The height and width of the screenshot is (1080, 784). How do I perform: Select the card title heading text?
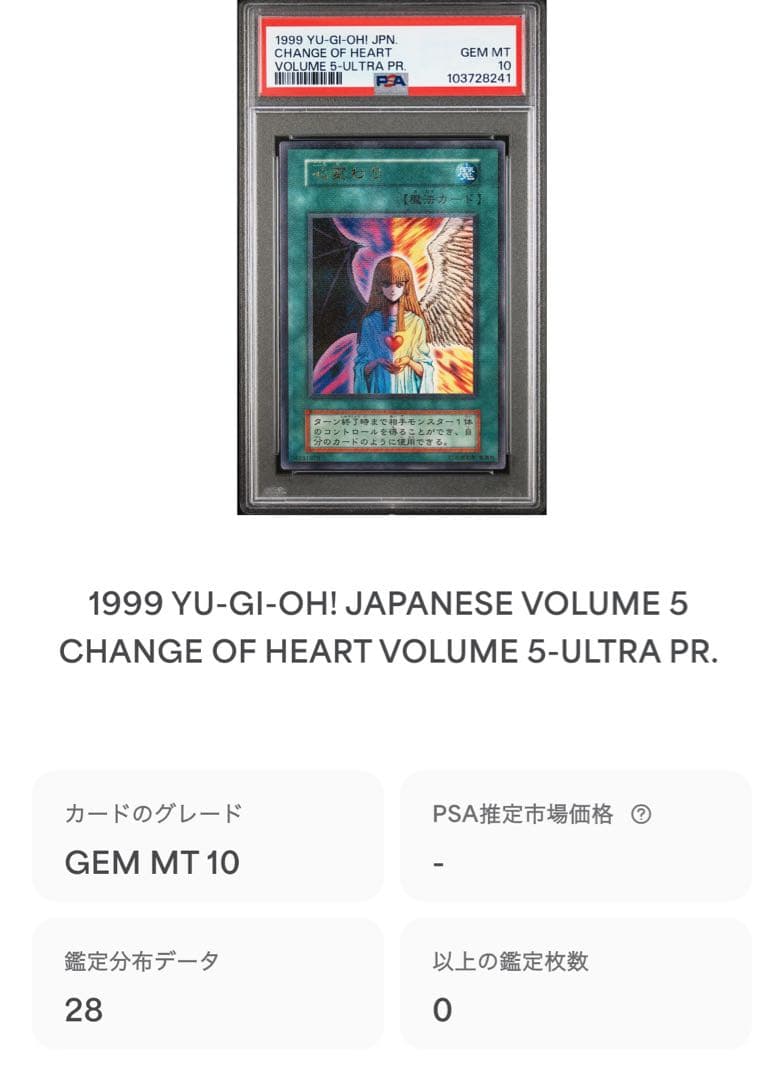(x=390, y=628)
